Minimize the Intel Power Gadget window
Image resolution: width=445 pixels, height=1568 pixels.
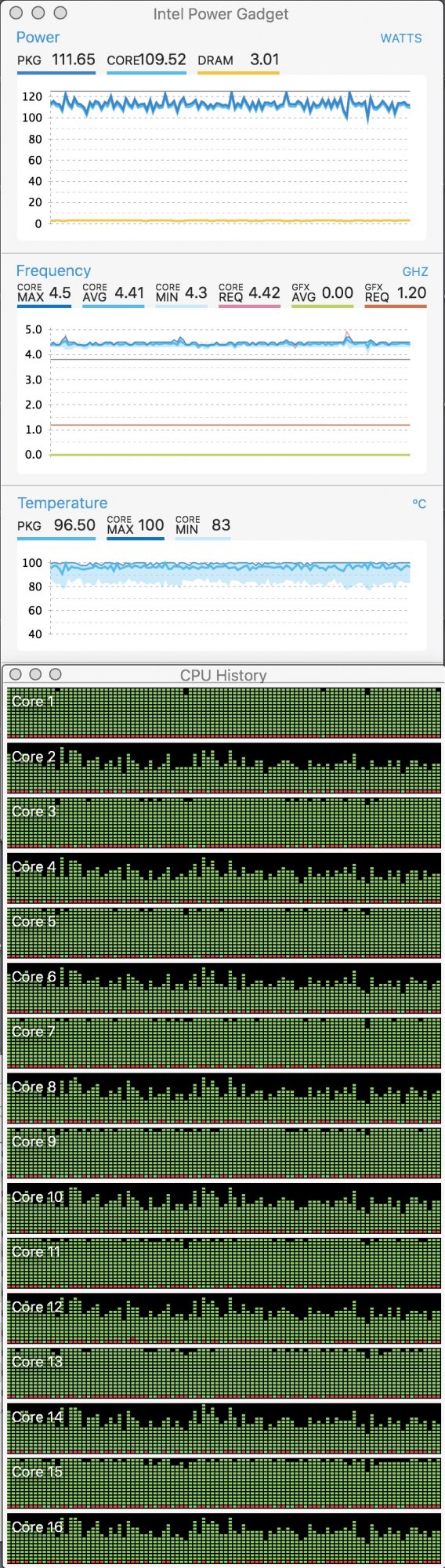click(x=38, y=13)
